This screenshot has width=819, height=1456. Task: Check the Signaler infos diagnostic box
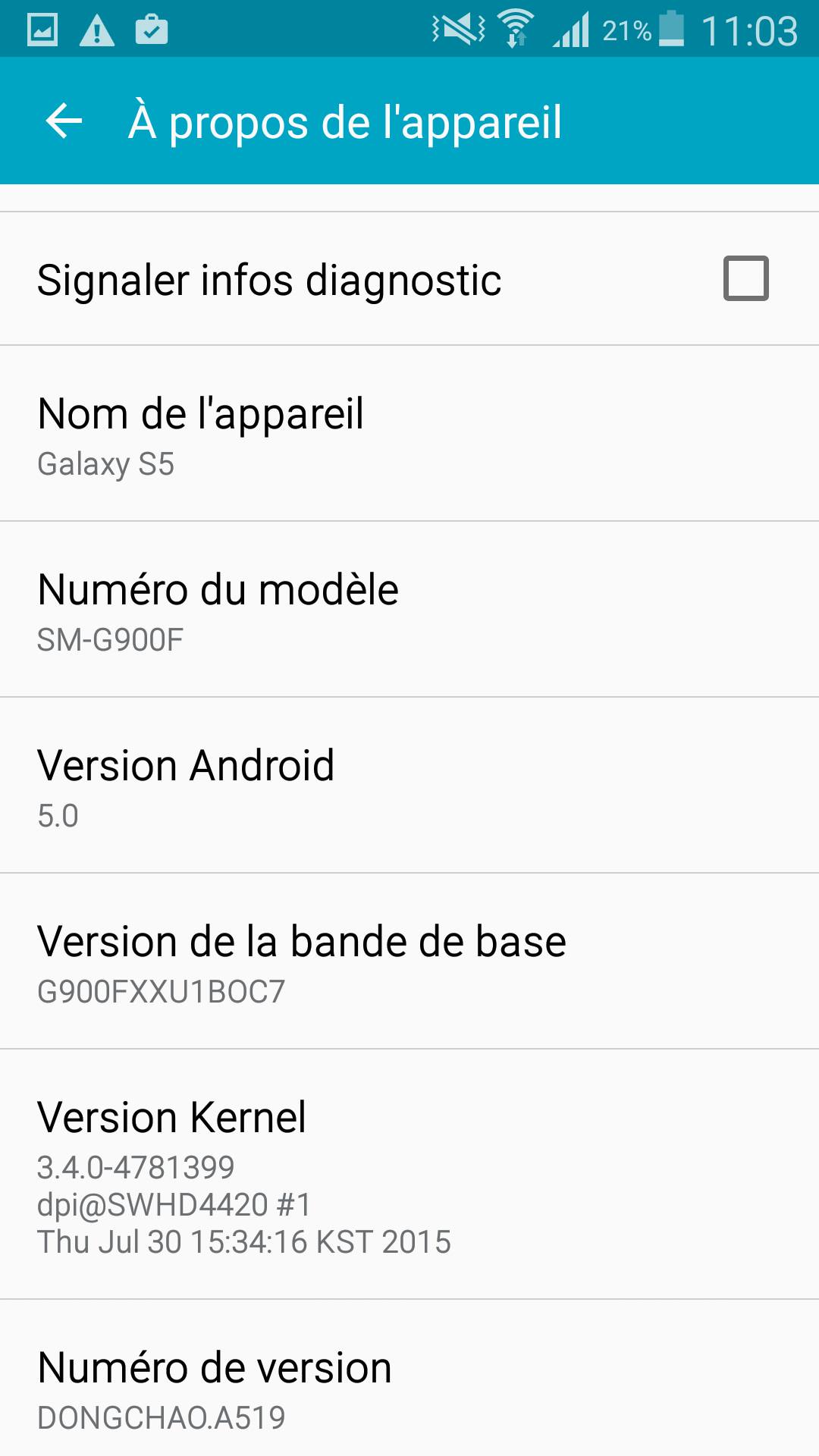(x=745, y=278)
